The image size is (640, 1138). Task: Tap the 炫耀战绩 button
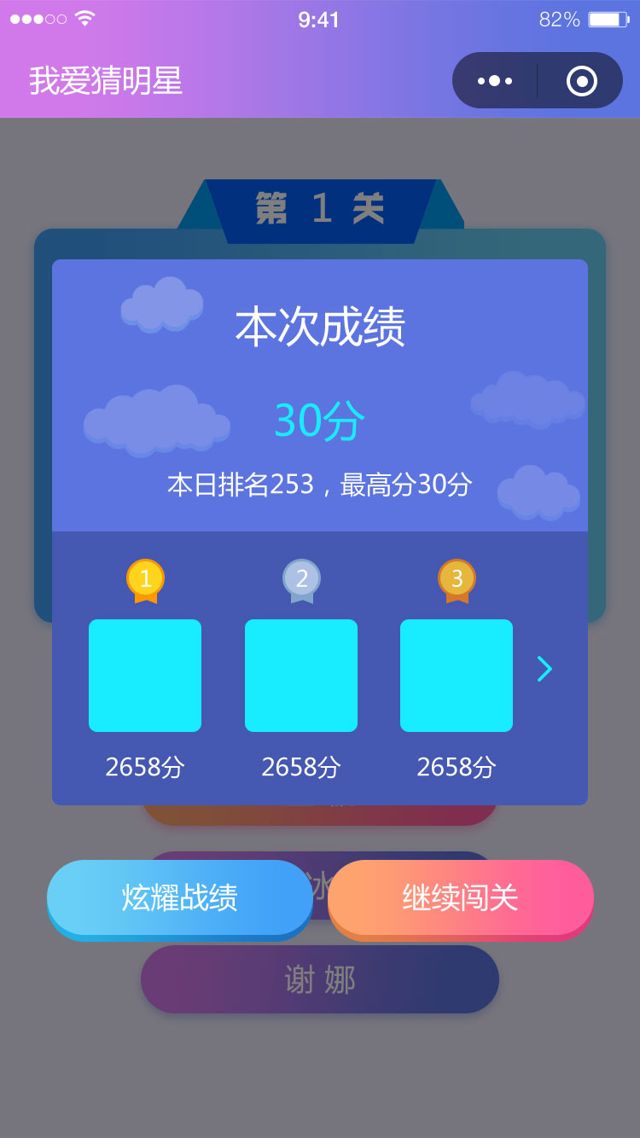180,897
